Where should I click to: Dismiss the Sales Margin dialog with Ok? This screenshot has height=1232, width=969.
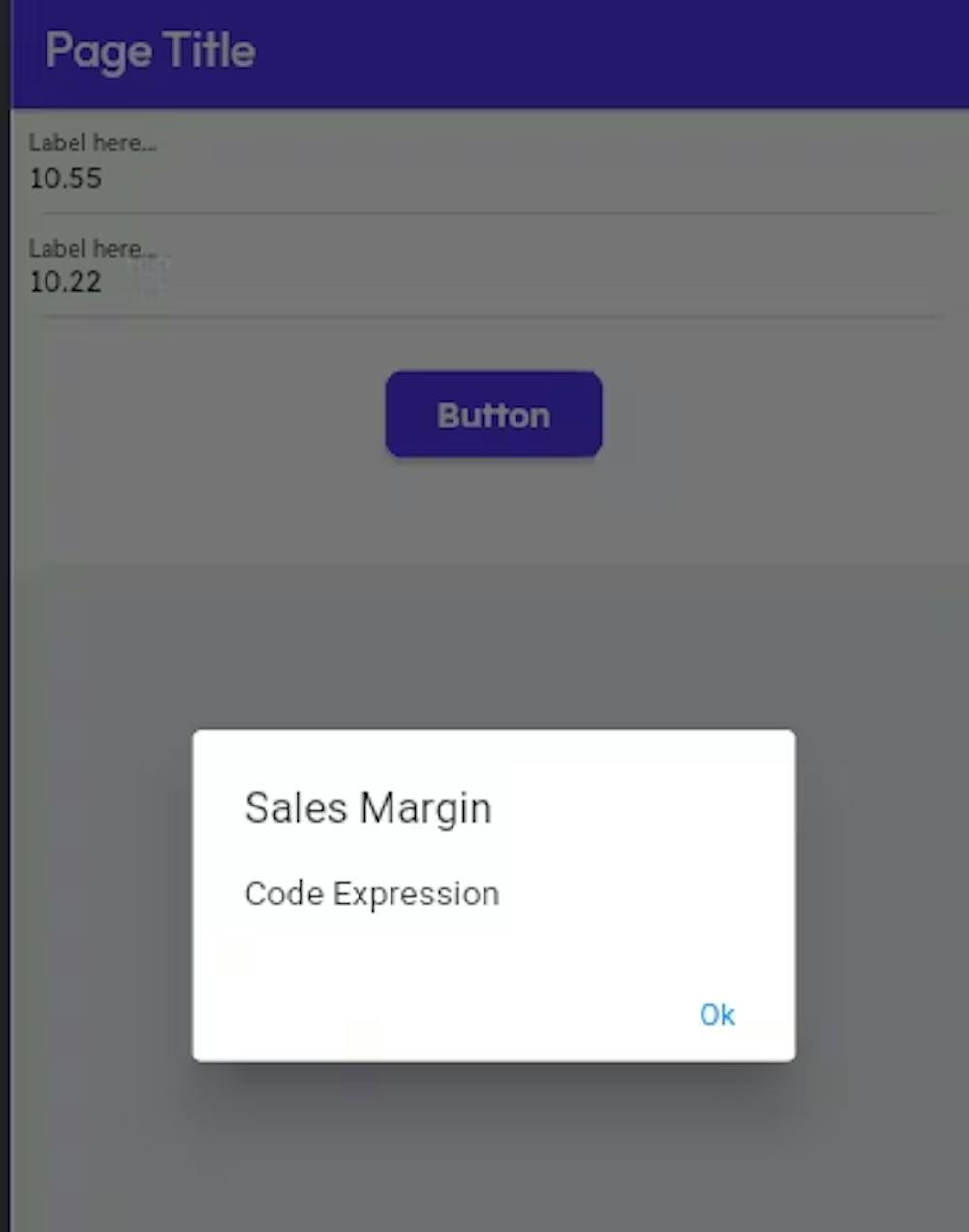[x=716, y=1014]
